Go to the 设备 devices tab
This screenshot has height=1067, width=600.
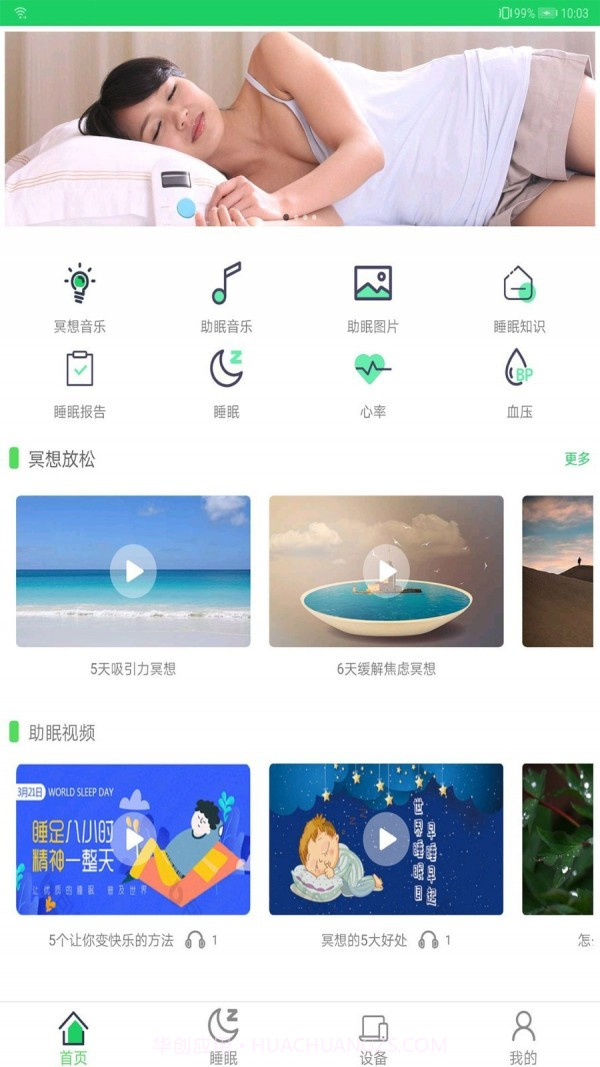[x=373, y=1036]
